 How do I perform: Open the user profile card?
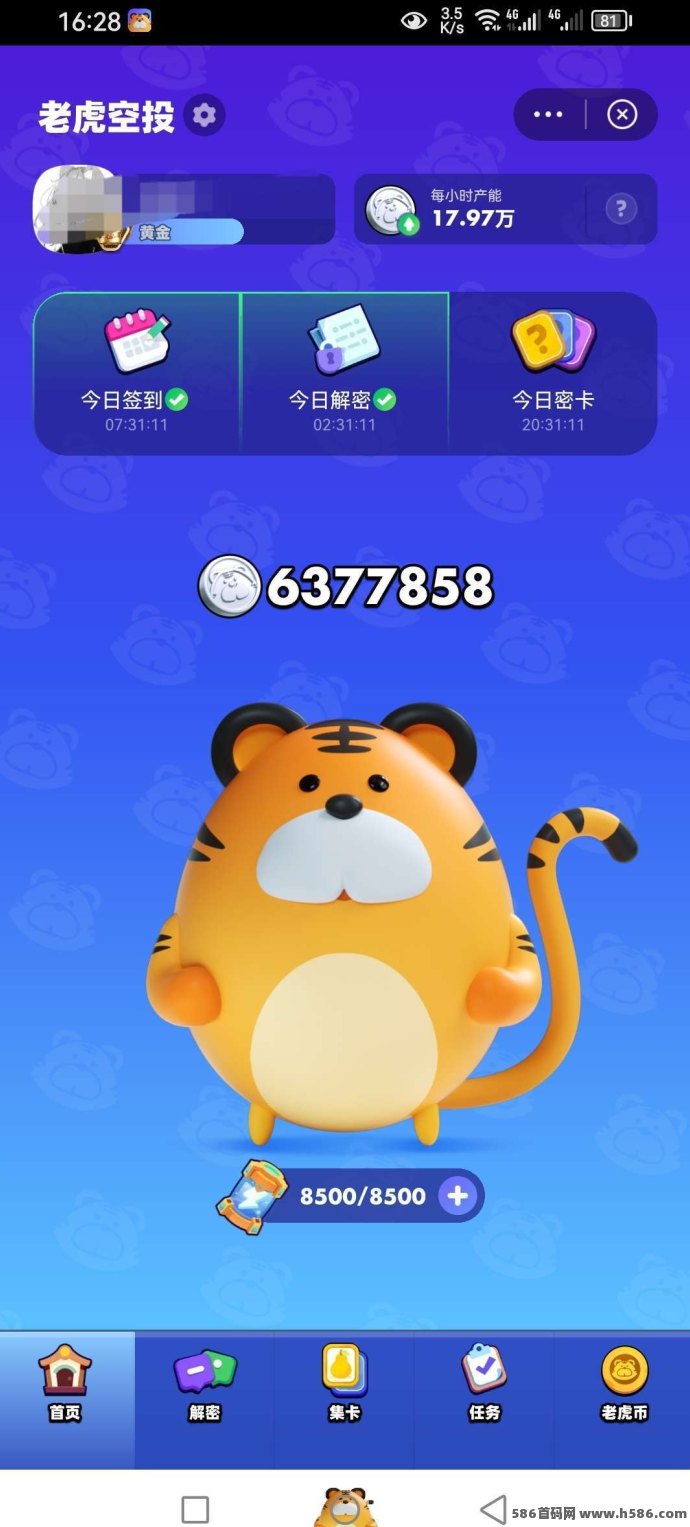(185, 209)
